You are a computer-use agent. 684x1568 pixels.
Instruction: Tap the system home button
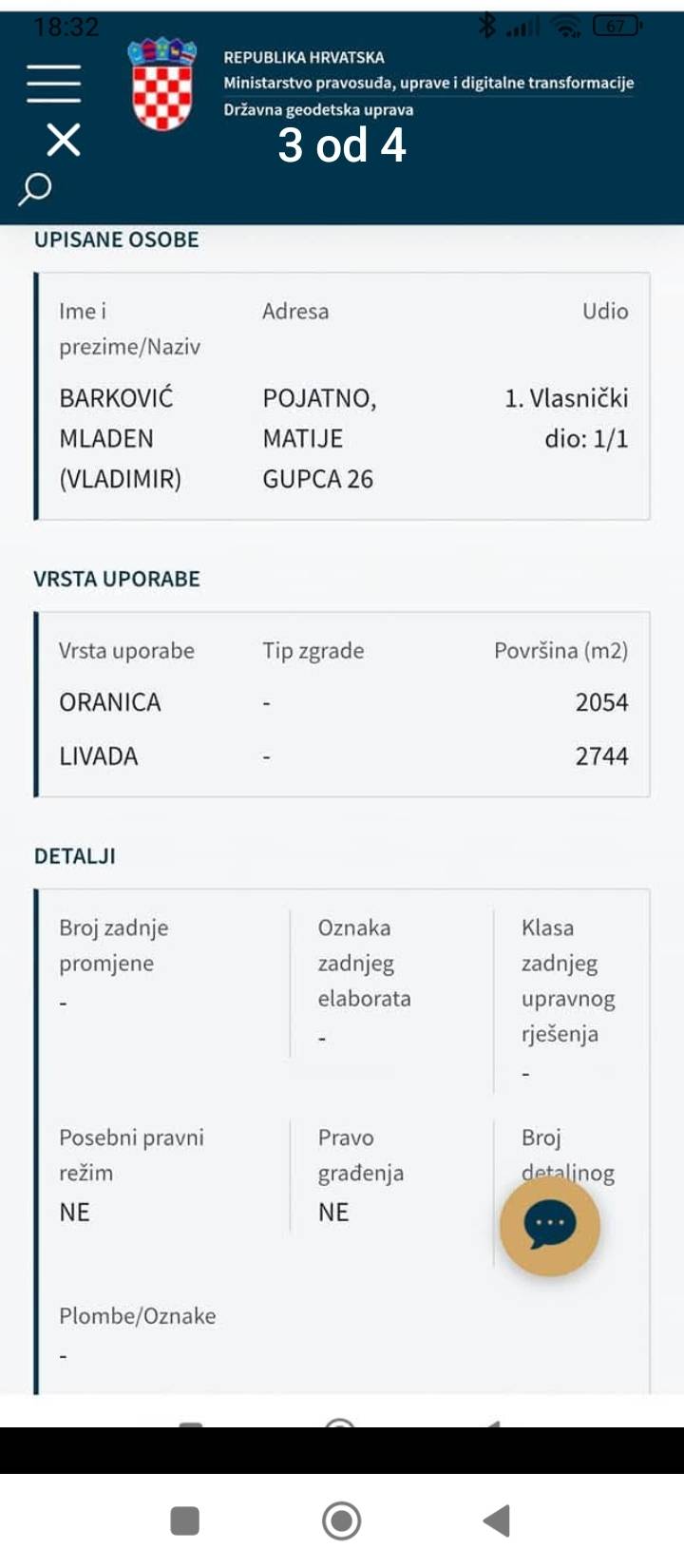tap(342, 1520)
